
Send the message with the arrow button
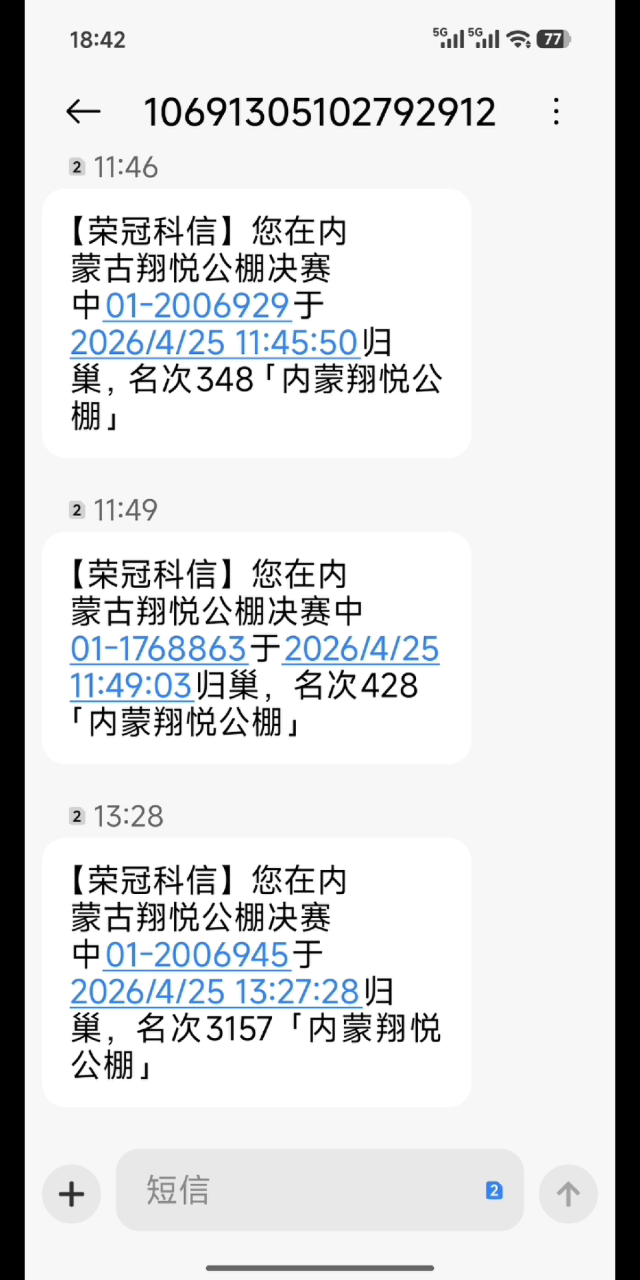(x=568, y=1193)
